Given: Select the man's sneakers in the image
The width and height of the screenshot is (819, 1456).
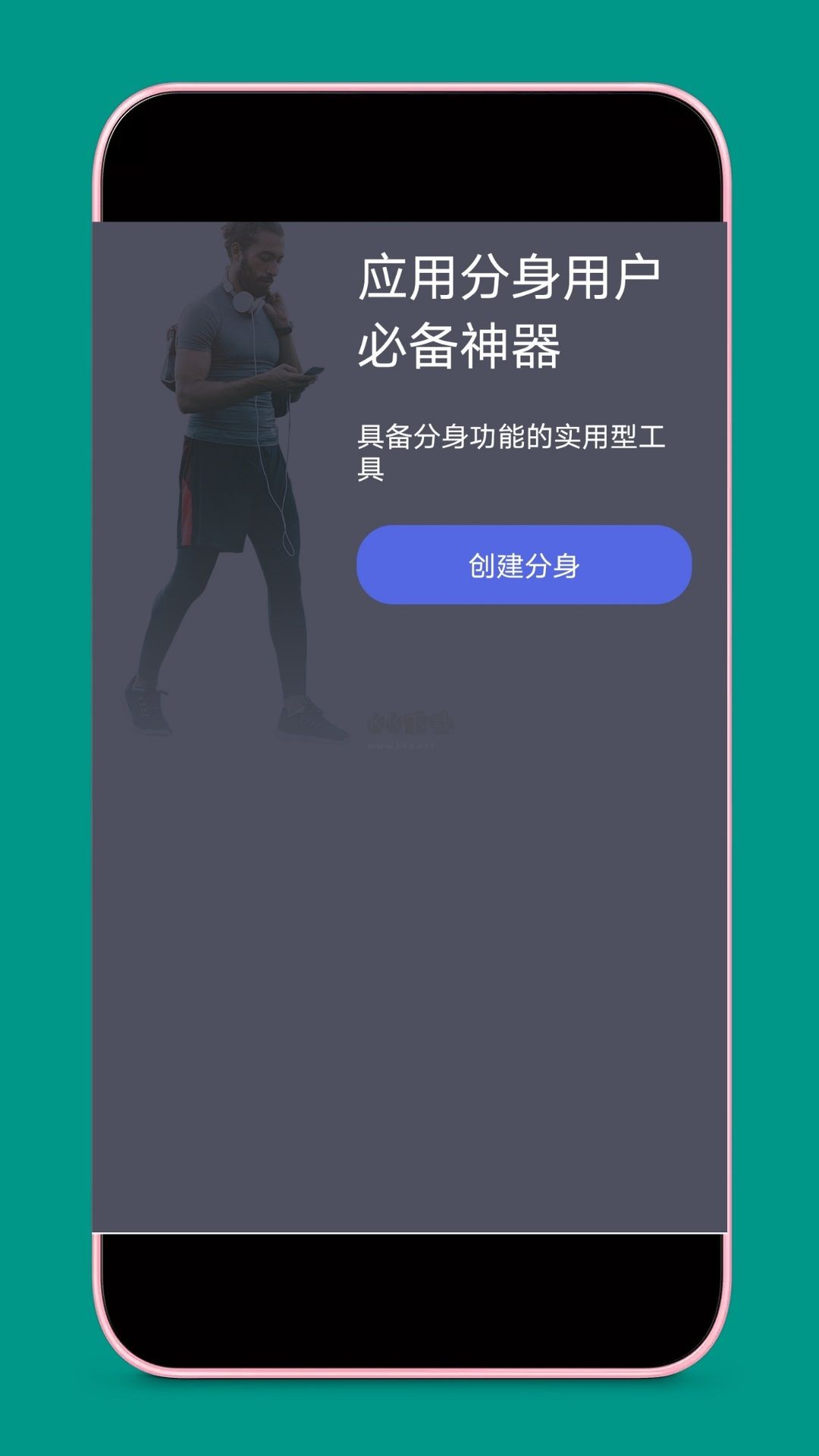Looking at the screenshot, I should click(x=227, y=713).
